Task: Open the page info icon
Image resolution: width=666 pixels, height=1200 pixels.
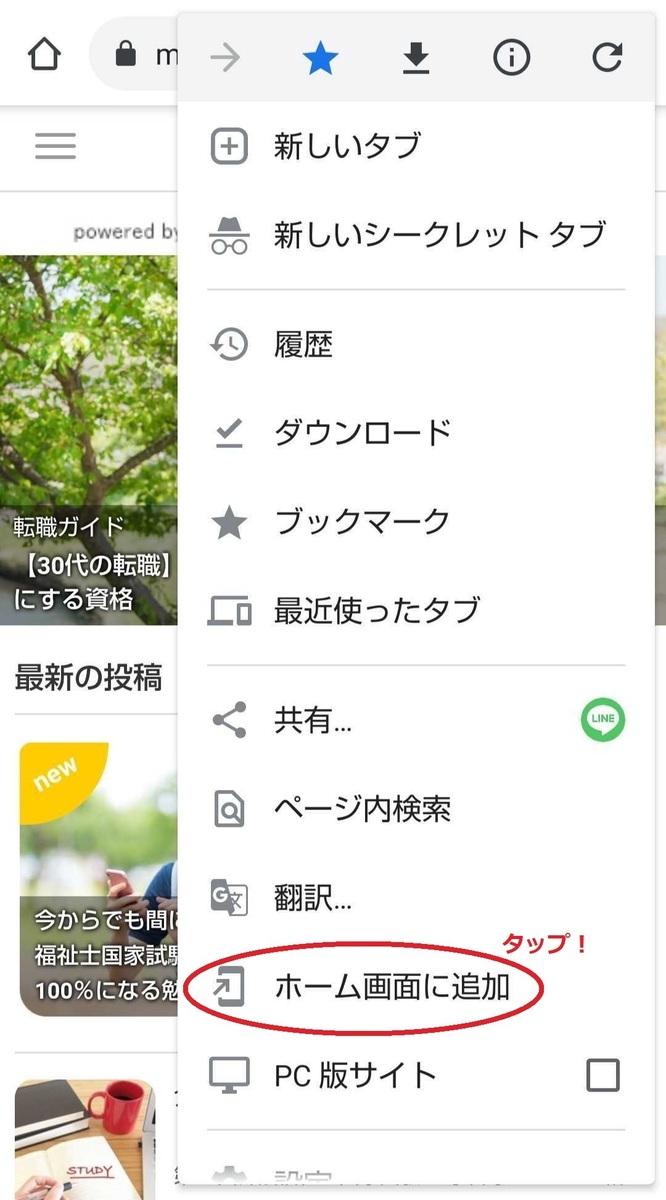Action: 511,59
